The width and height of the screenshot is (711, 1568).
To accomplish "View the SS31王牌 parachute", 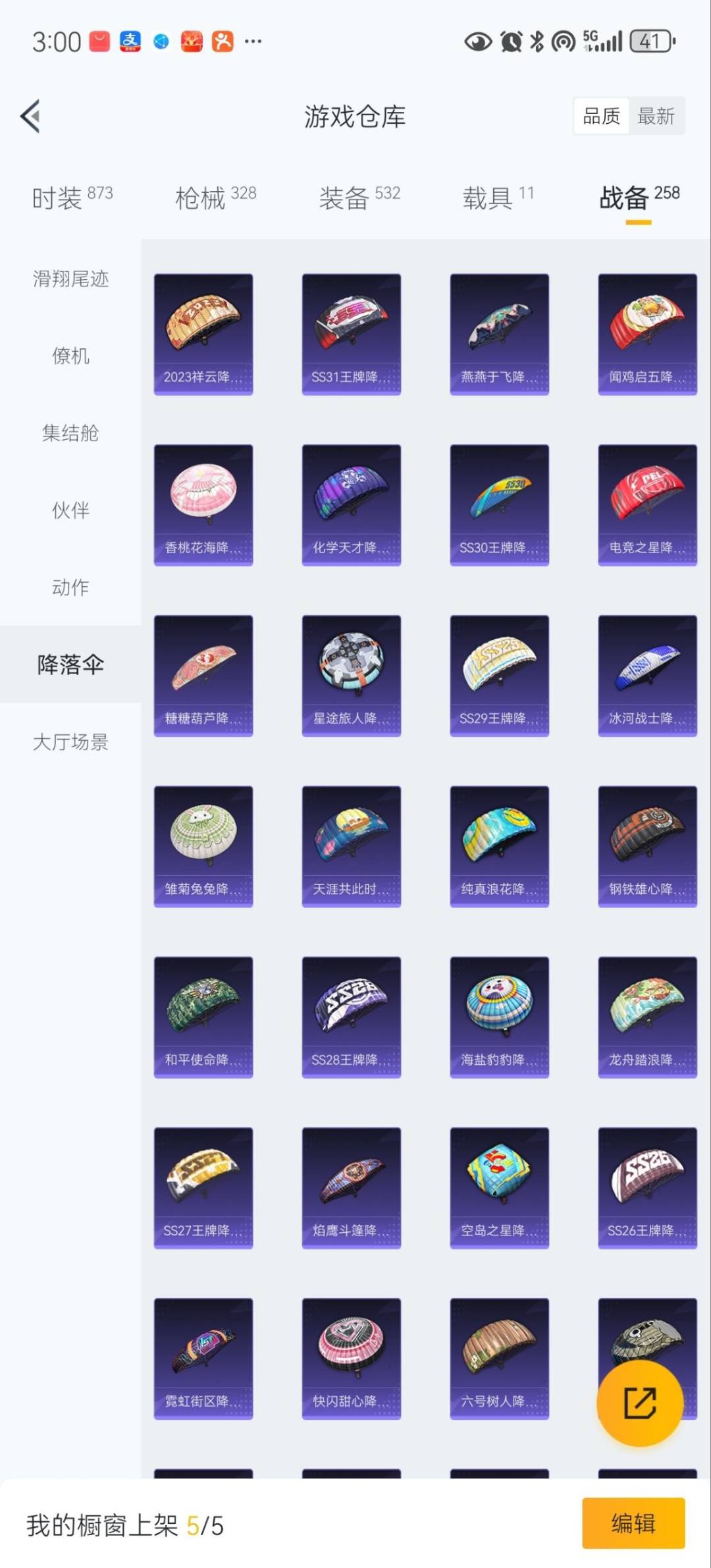I will tap(352, 334).
